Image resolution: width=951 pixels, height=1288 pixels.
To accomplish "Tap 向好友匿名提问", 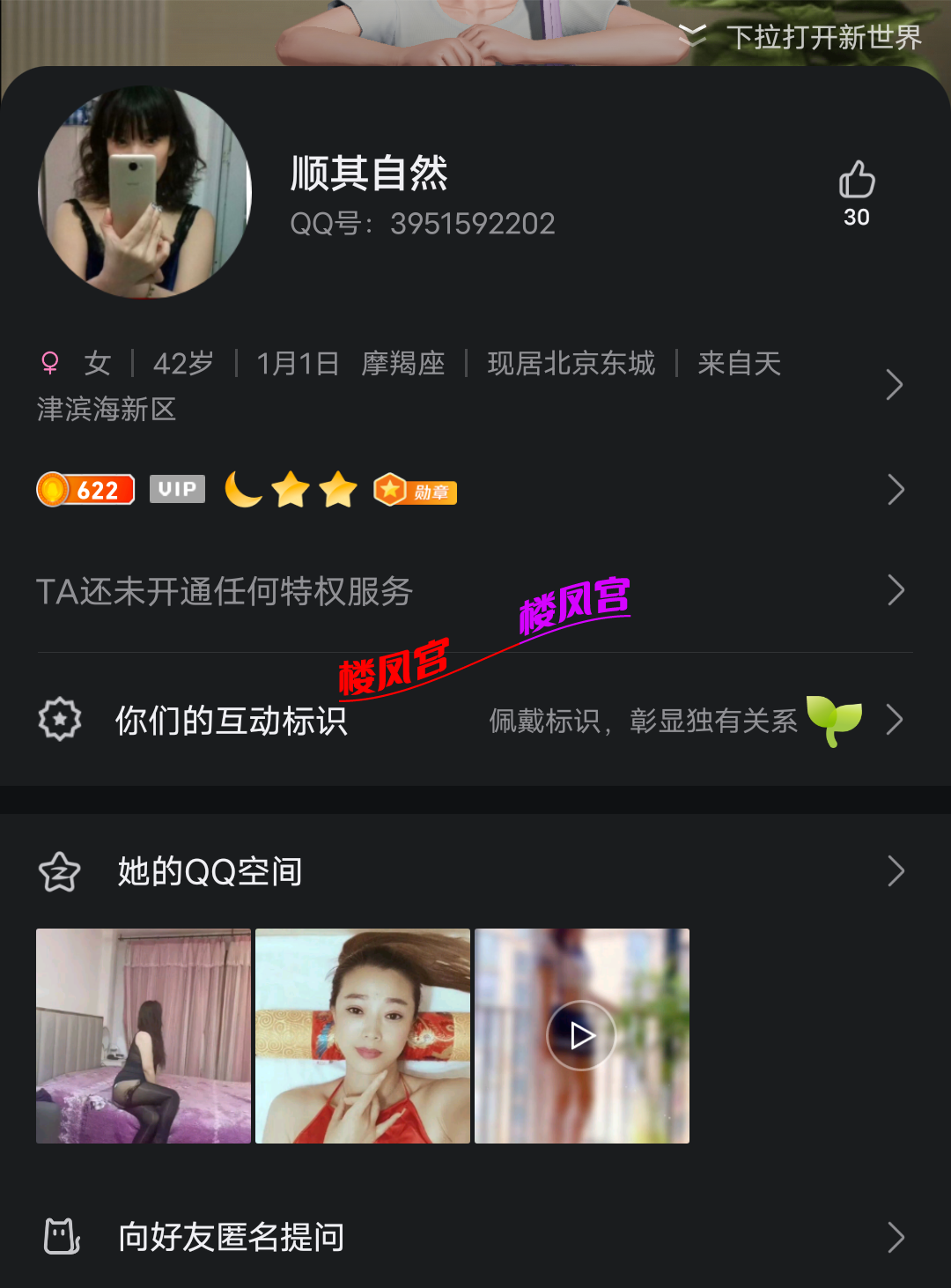I will point(233,1237).
